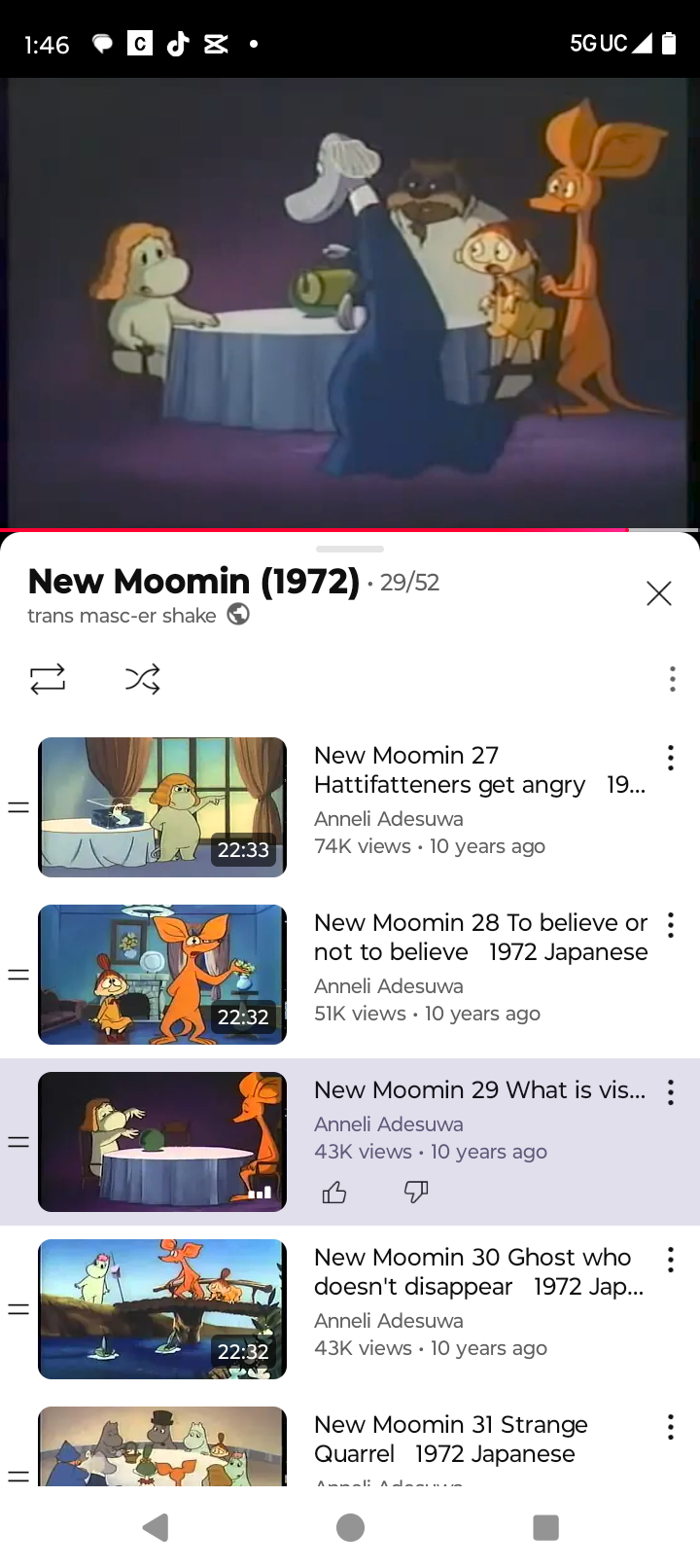The height and width of the screenshot is (1568, 700).
Task: Close the New Moomin playlist panel
Action: coord(658,593)
